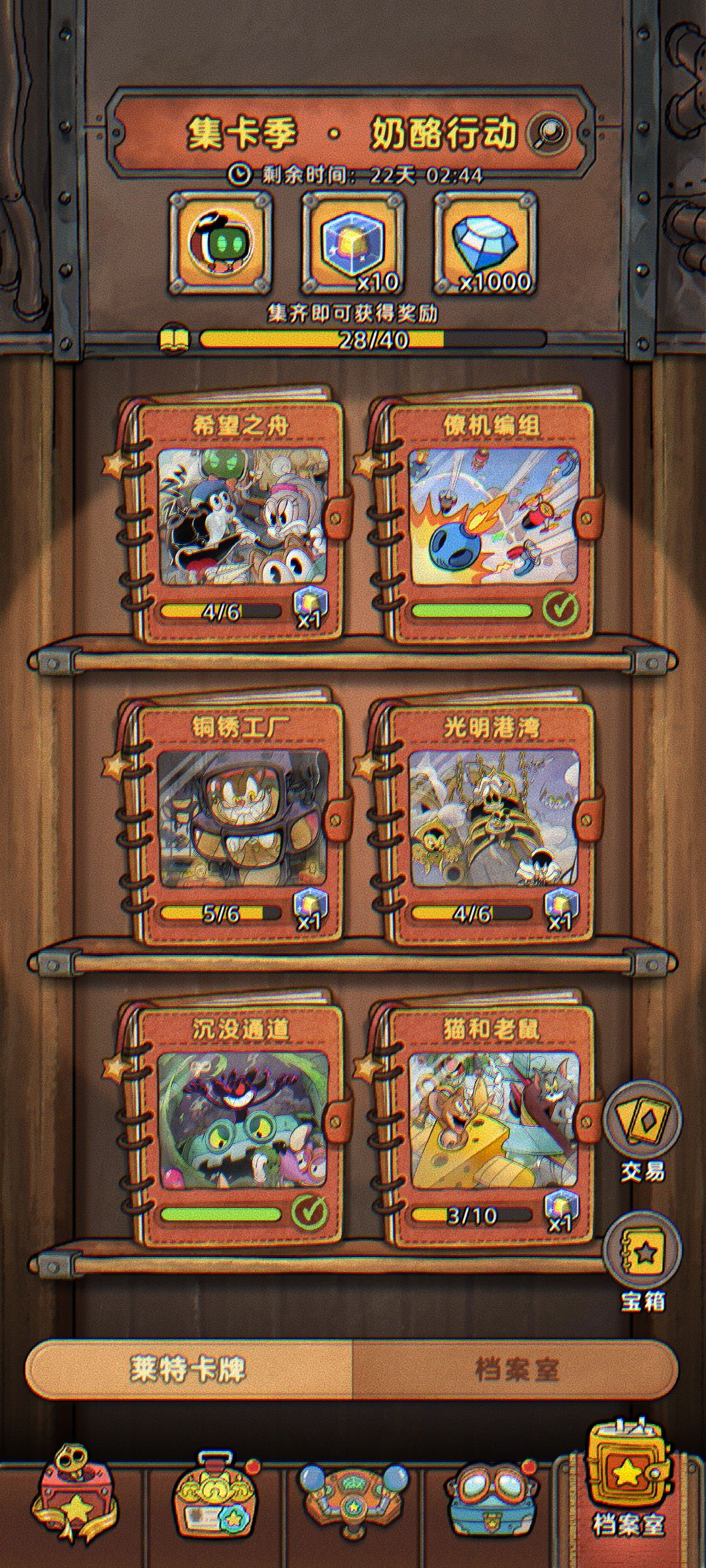Open the 猫和老鼠 card album
The image size is (706, 1568).
tap(482, 1119)
